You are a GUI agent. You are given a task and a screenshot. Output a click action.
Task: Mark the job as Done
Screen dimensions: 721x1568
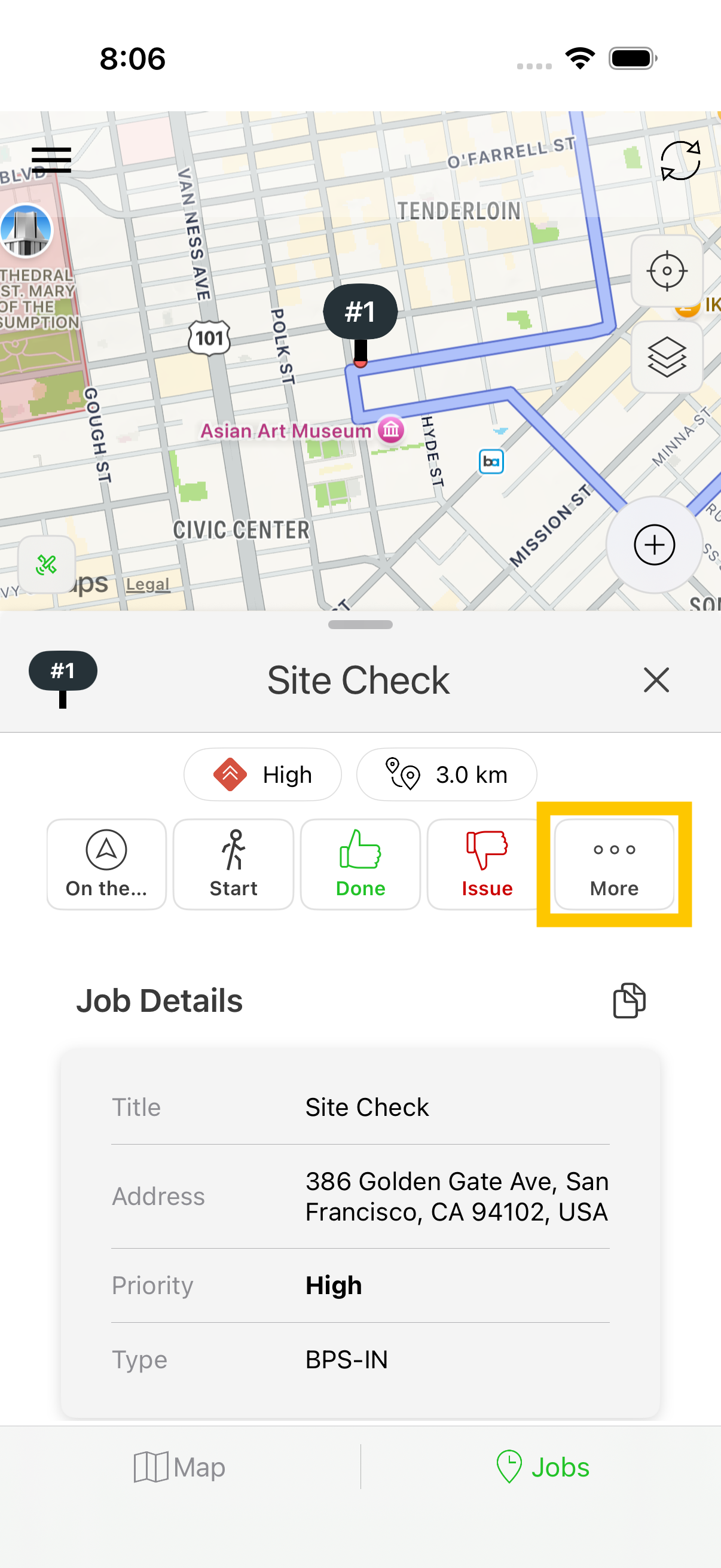360,864
